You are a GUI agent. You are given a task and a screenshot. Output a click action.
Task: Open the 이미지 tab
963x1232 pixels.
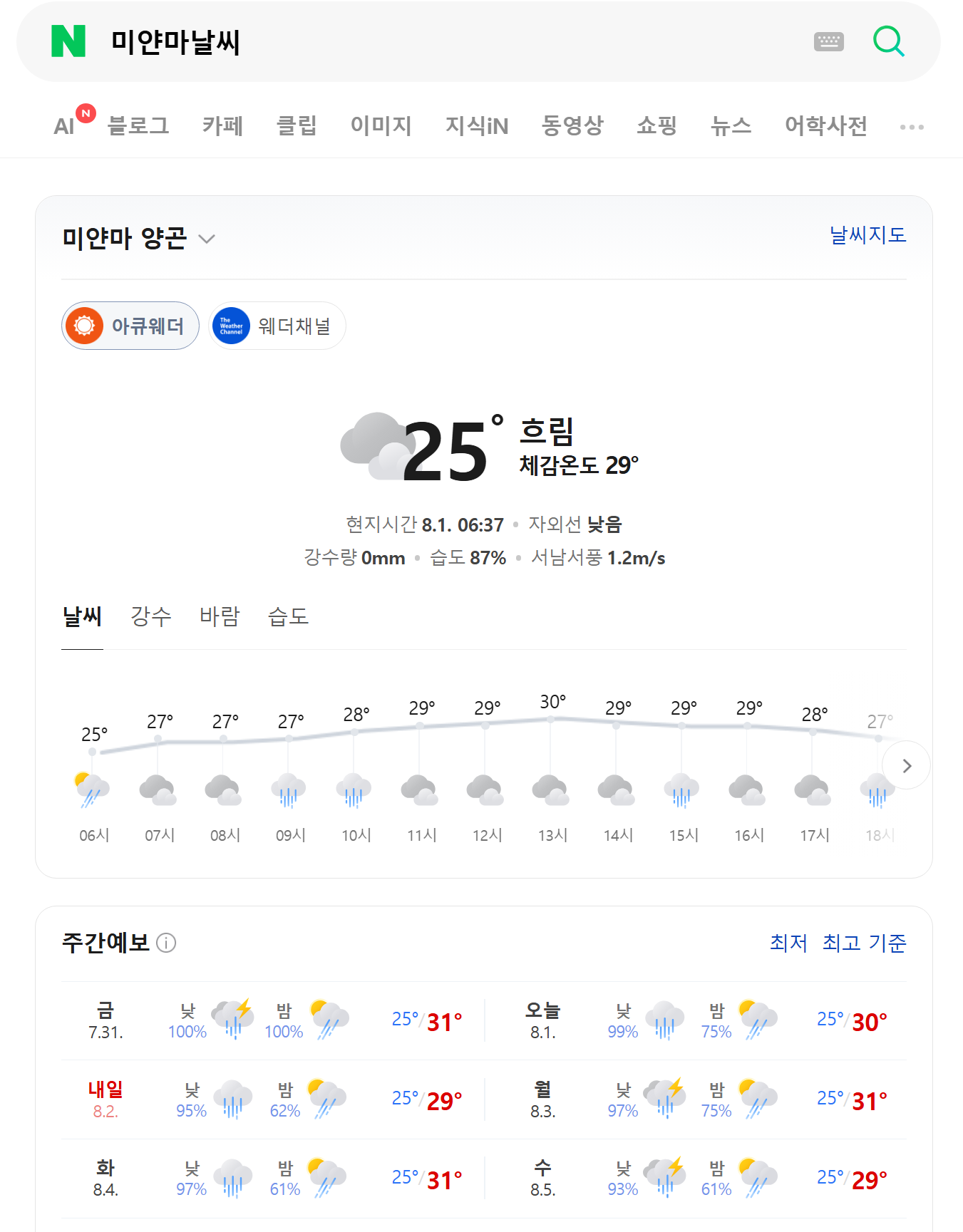[x=381, y=126]
